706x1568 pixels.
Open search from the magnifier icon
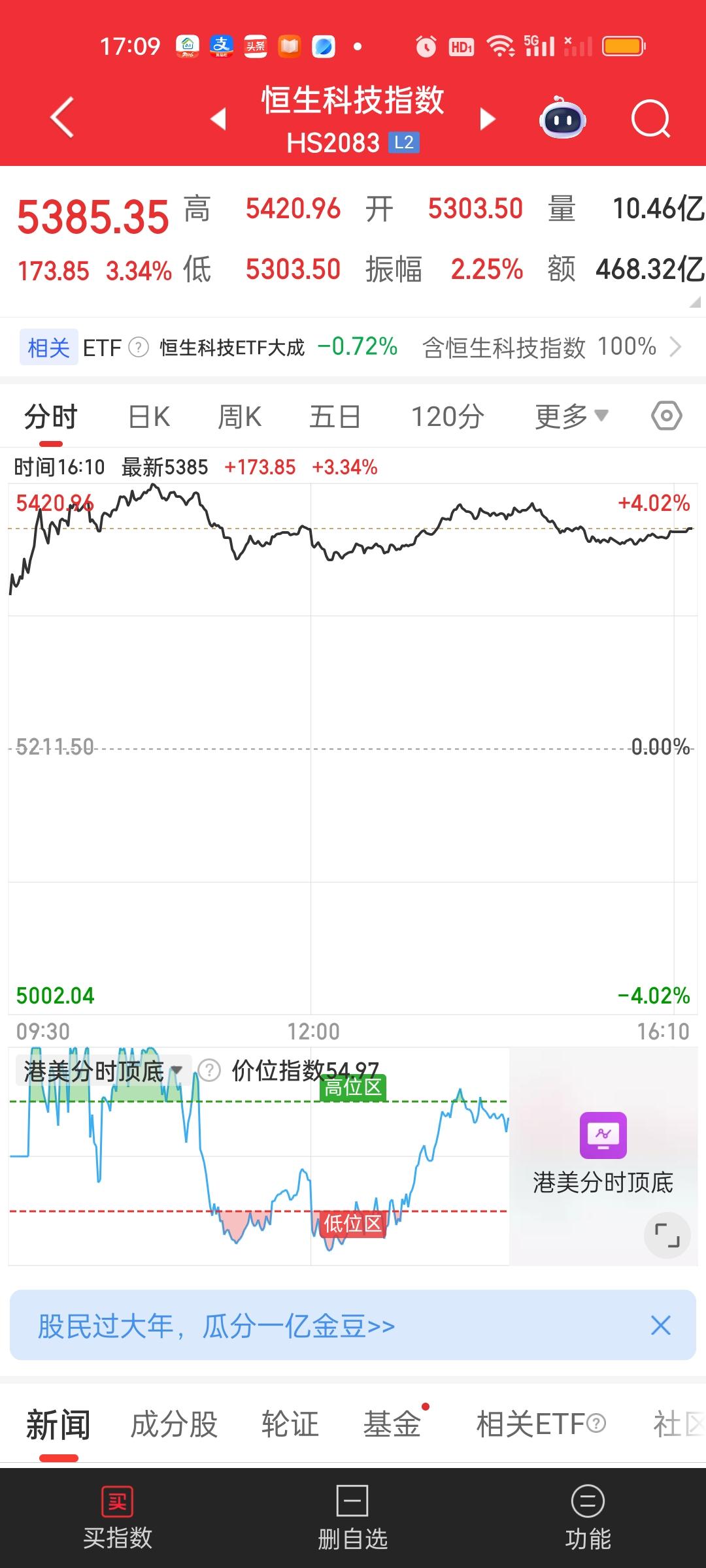(x=650, y=119)
